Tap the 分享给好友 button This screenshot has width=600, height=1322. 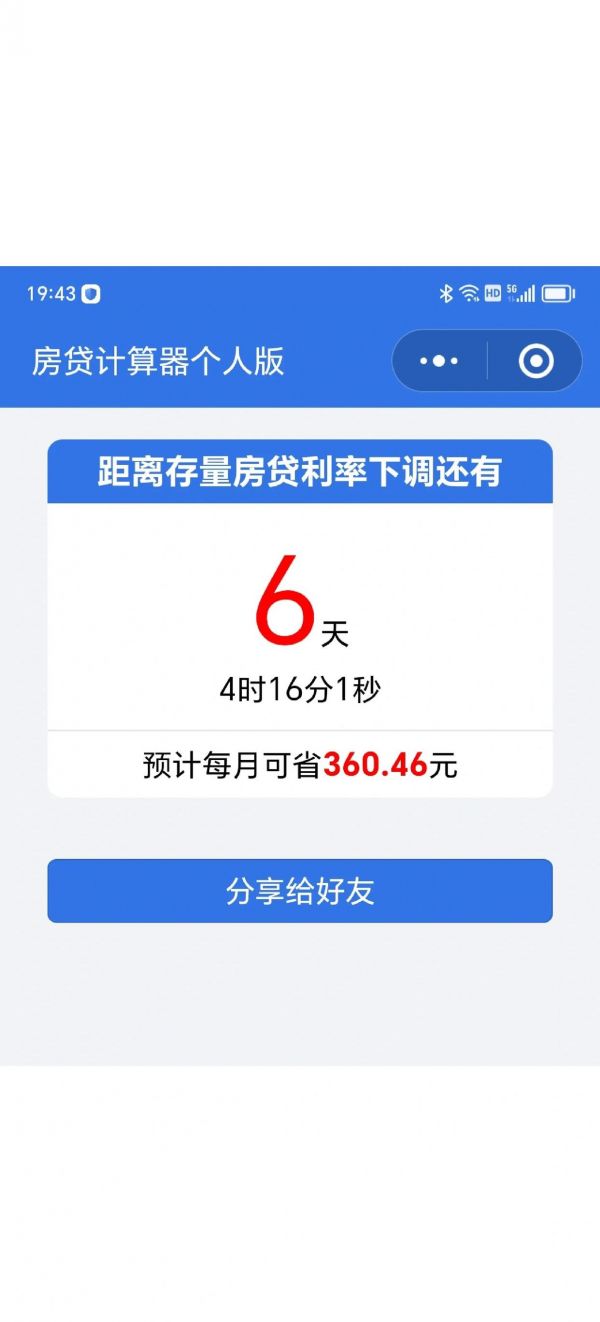(x=300, y=891)
